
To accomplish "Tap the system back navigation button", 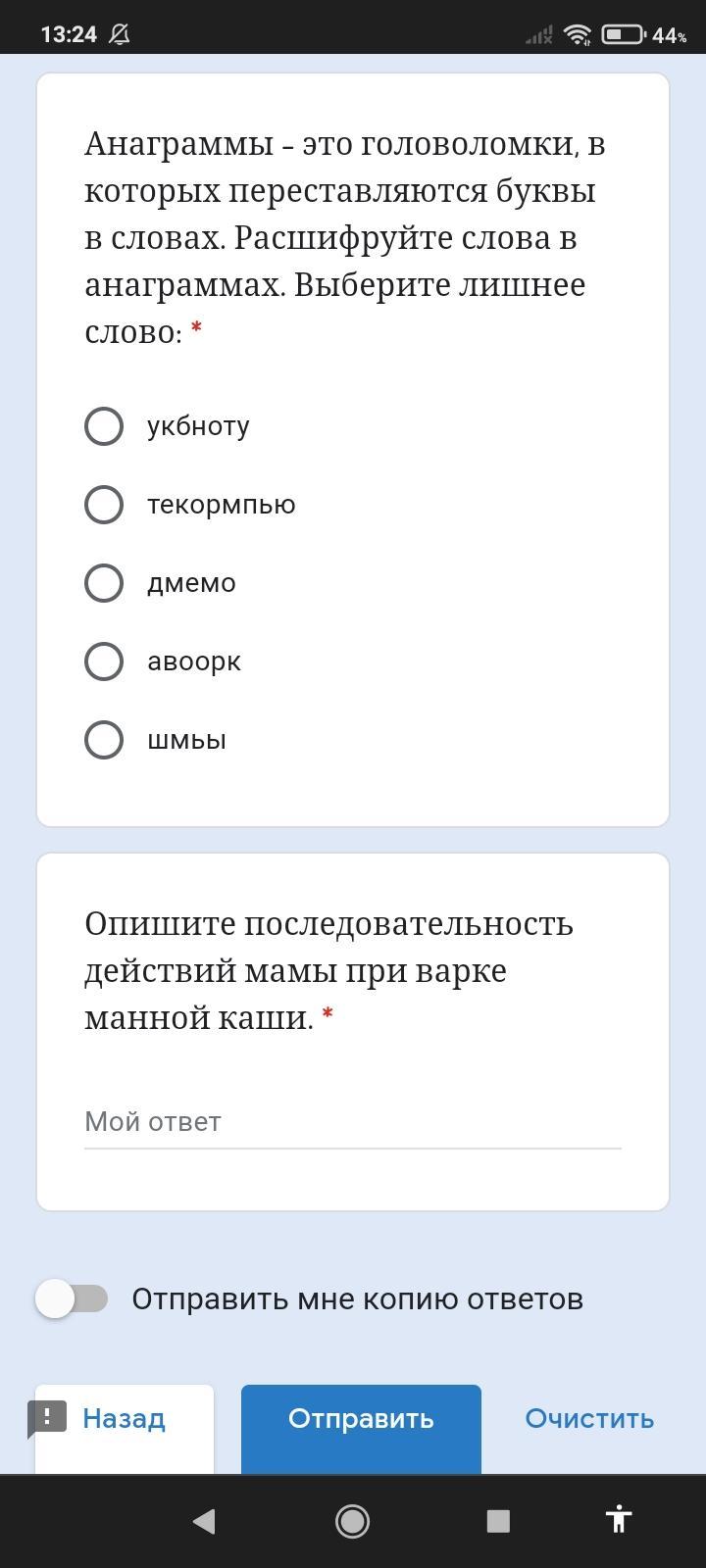I will tap(204, 1521).
